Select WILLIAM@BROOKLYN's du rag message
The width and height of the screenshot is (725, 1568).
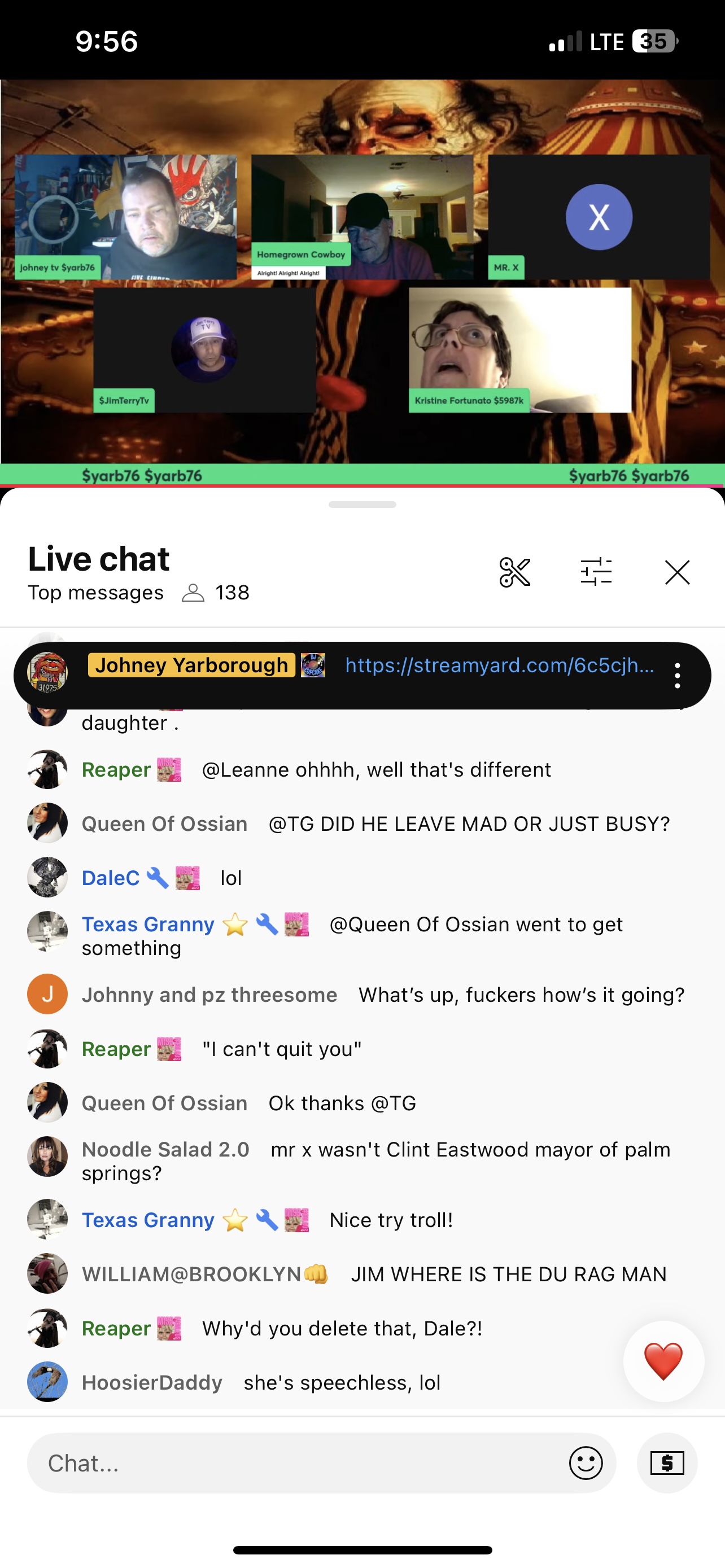(x=508, y=1274)
